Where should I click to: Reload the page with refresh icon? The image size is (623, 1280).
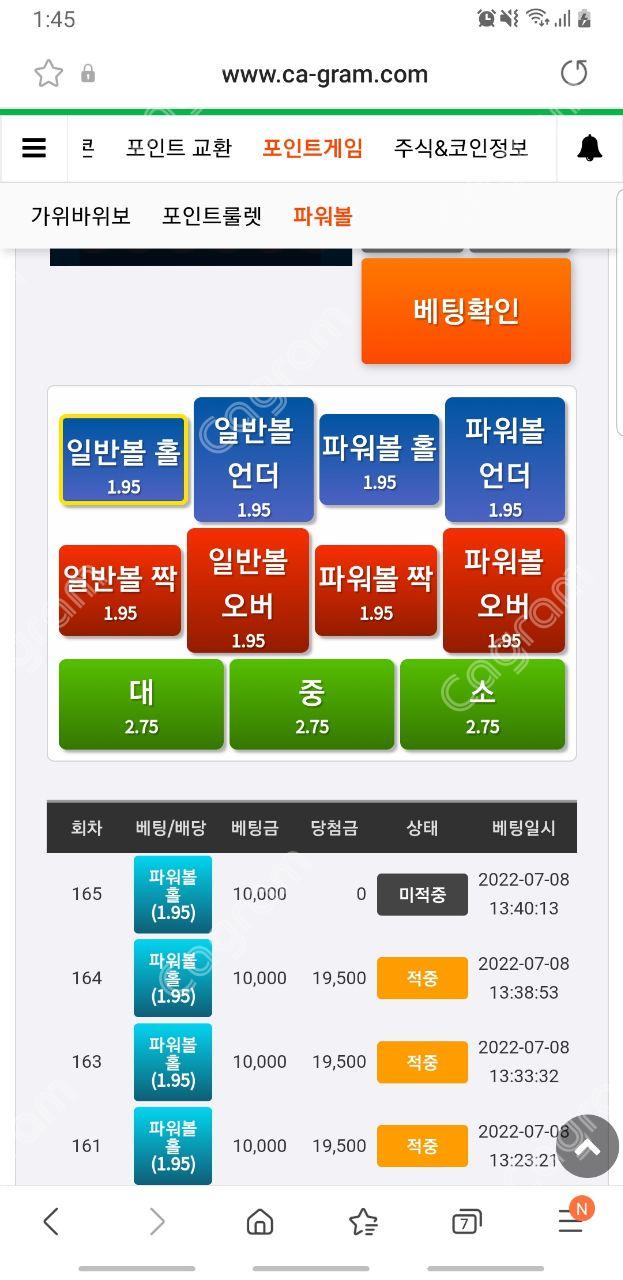point(574,73)
